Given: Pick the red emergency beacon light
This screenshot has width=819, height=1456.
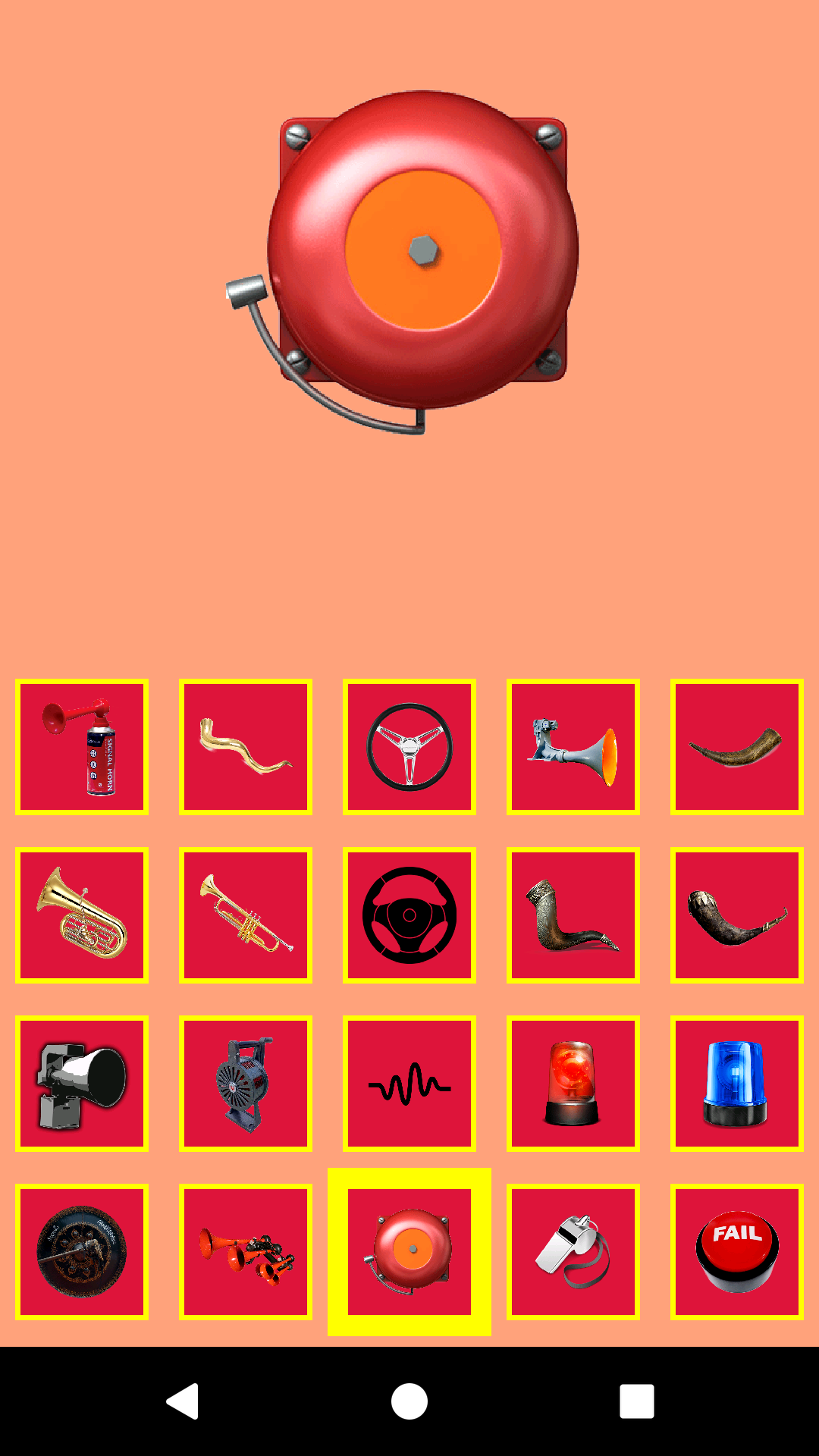Looking at the screenshot, I should pyautogui.click(x=573, y=1084).
